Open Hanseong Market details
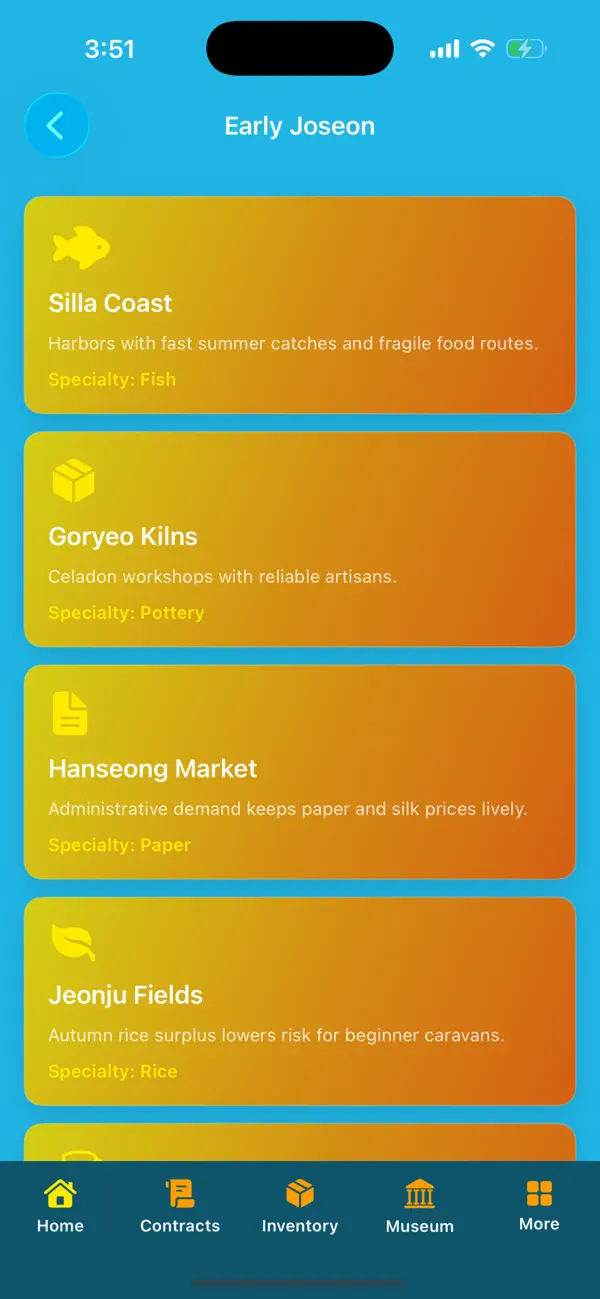Screen dimensions: 600x1299 click(300, 772)
